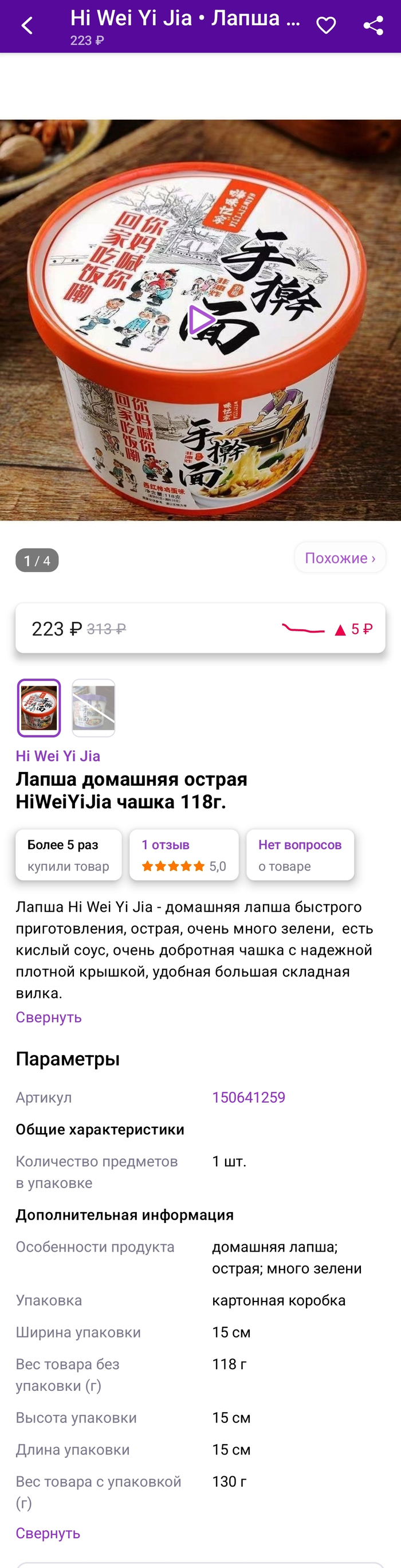Open the 1 отзыв reviews card
This screenshot has width=401, height=1568.
[x=184, y=854]
